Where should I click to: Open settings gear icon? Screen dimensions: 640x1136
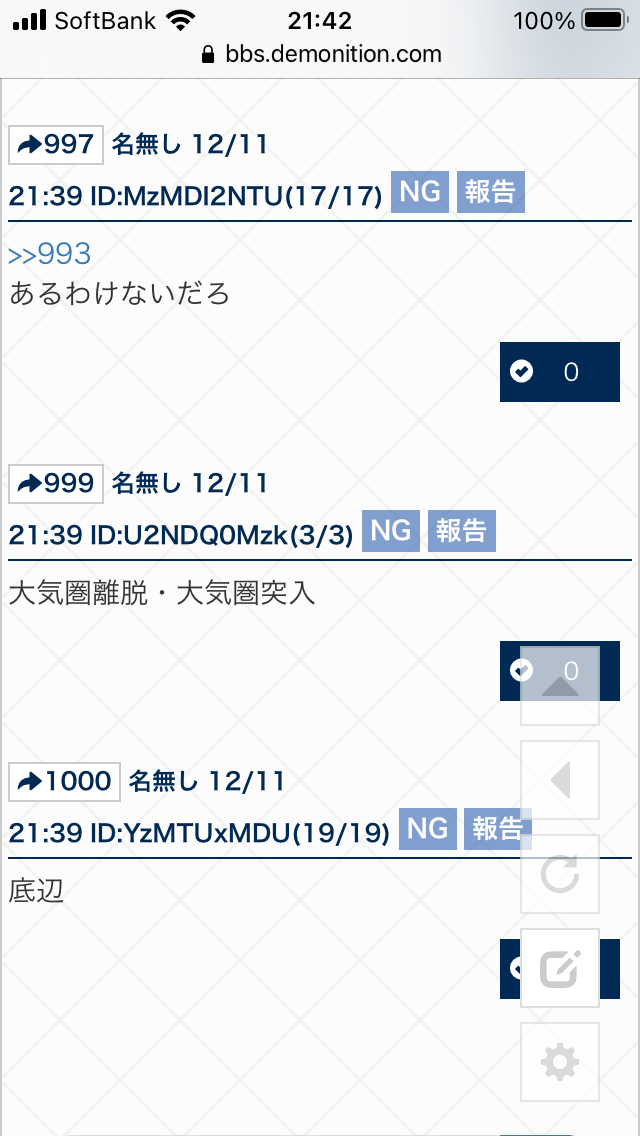click(560, 1062)
